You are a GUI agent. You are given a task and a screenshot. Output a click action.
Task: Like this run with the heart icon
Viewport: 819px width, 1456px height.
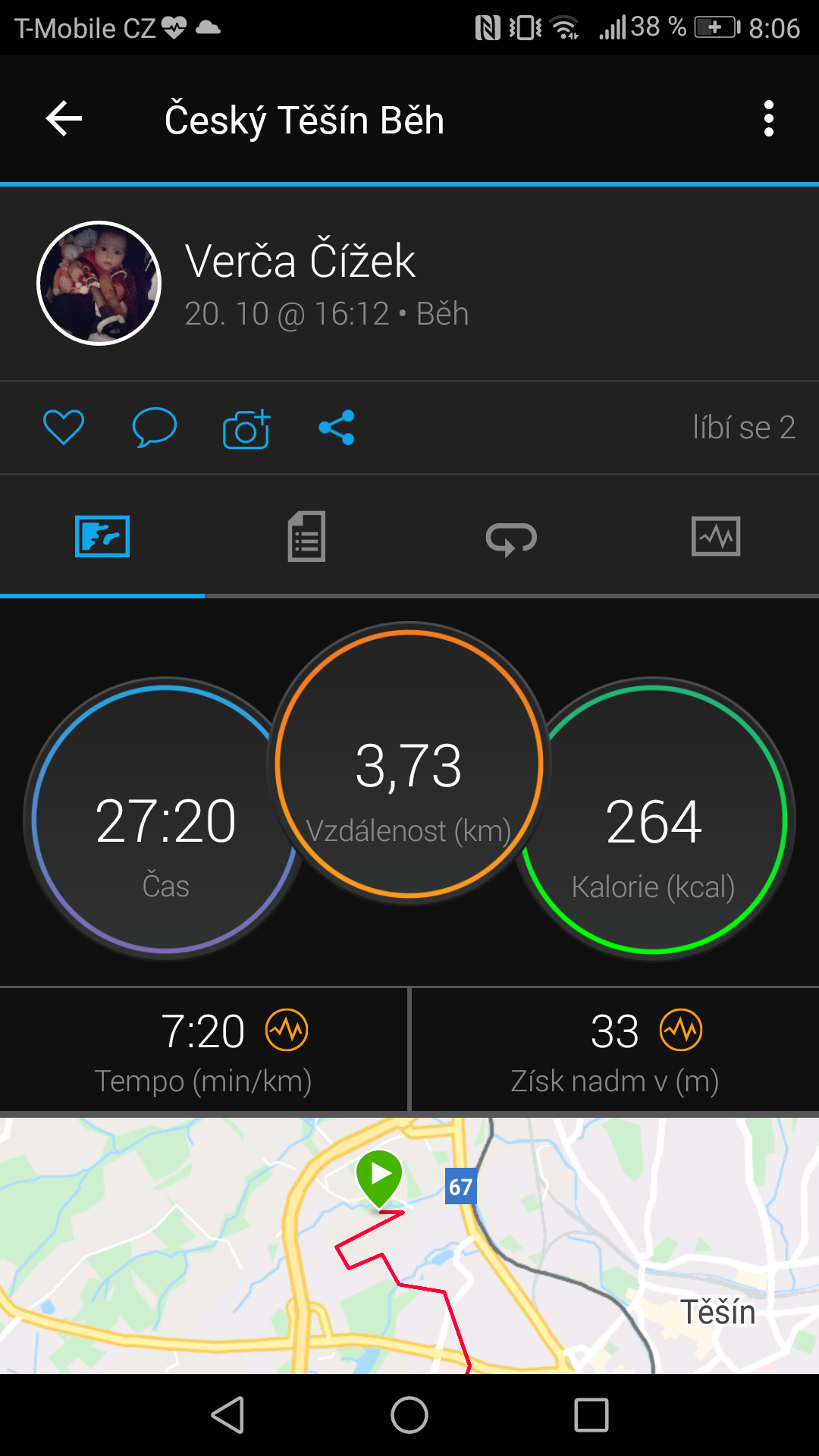pos(64,427)
